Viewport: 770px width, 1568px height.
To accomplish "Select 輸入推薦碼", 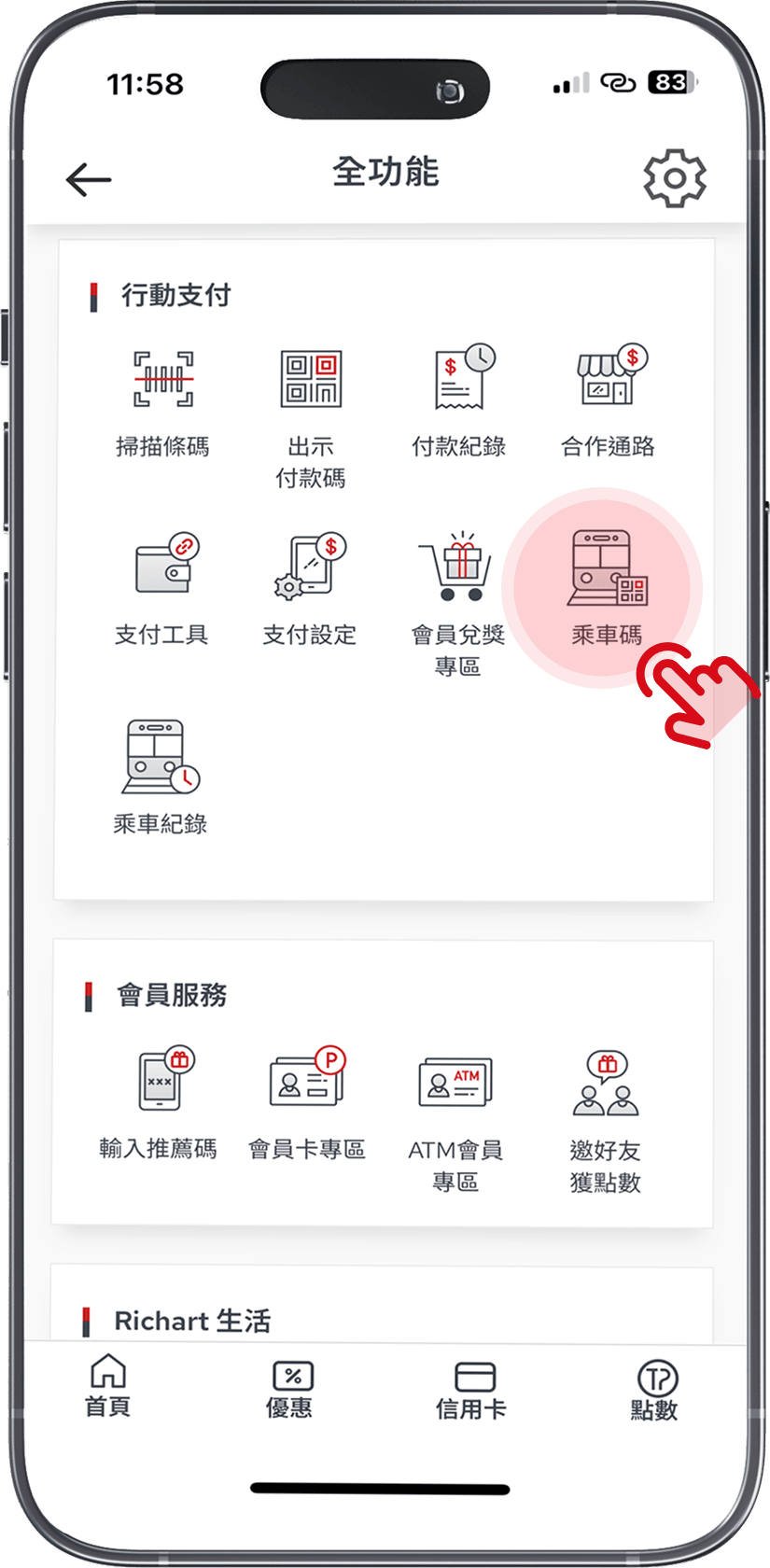I will coord(159,1103).
